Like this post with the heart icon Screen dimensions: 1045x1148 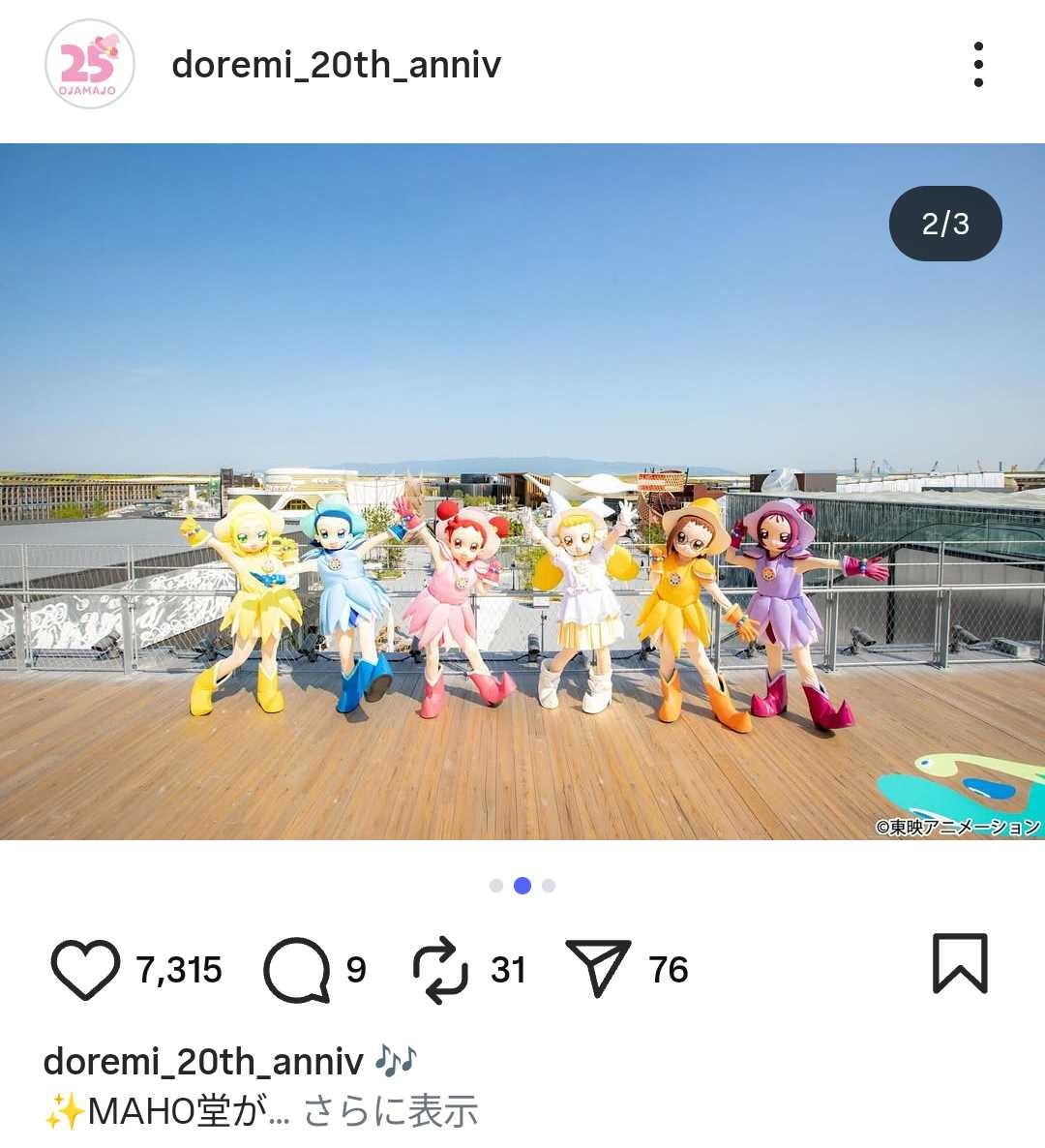click(84, 969)
